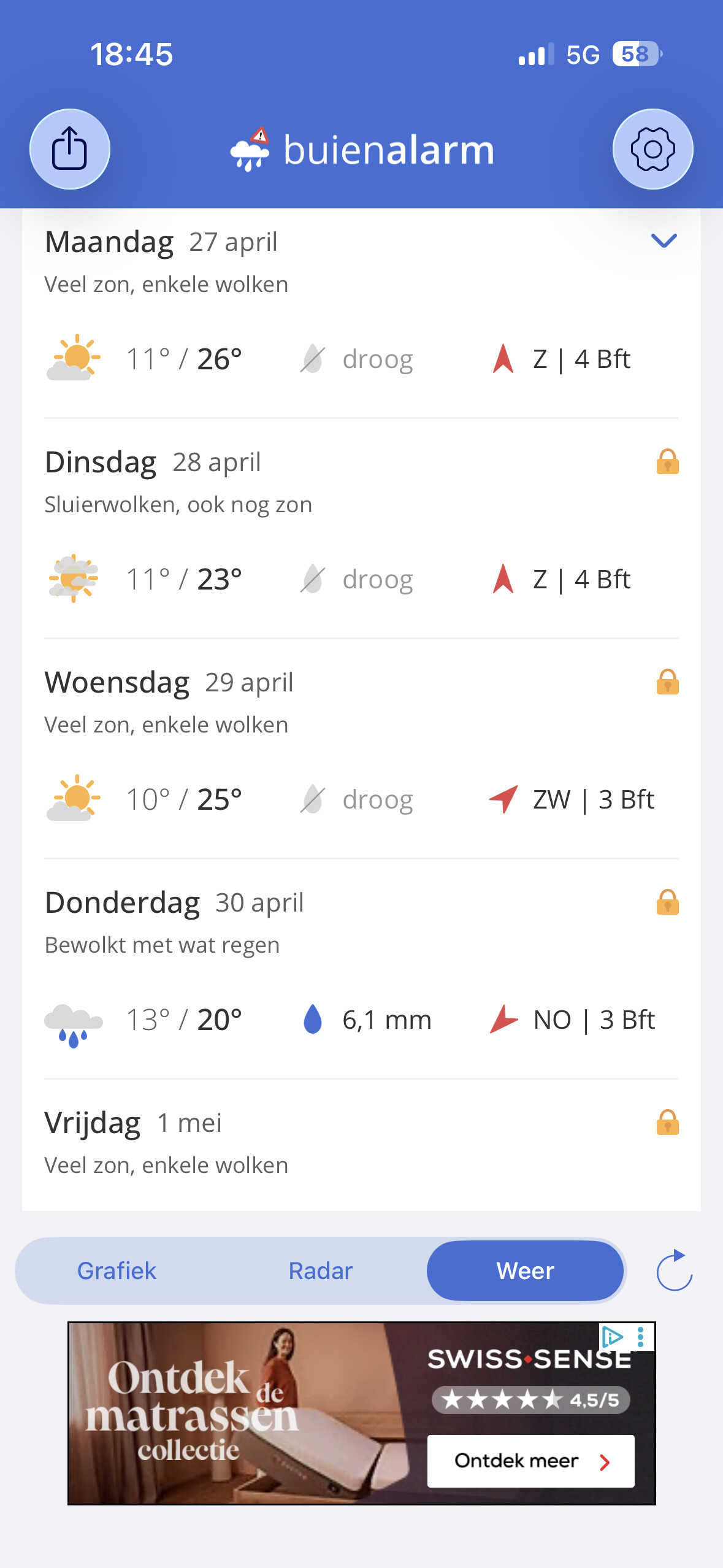Refresh the weather data
Screen dimensions: 723x1568
click(674, 1271)
